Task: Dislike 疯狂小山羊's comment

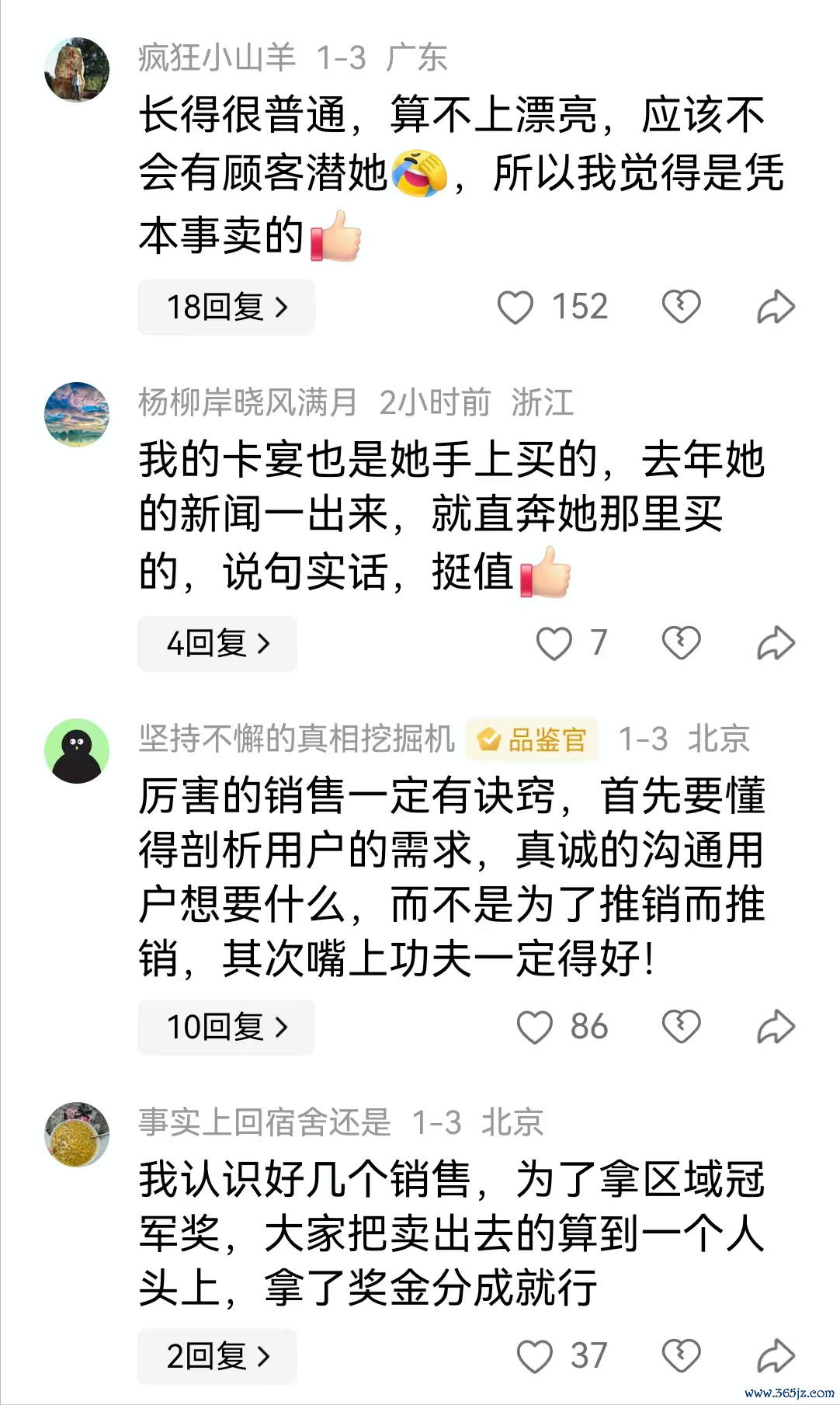Action: click(681, 307)
